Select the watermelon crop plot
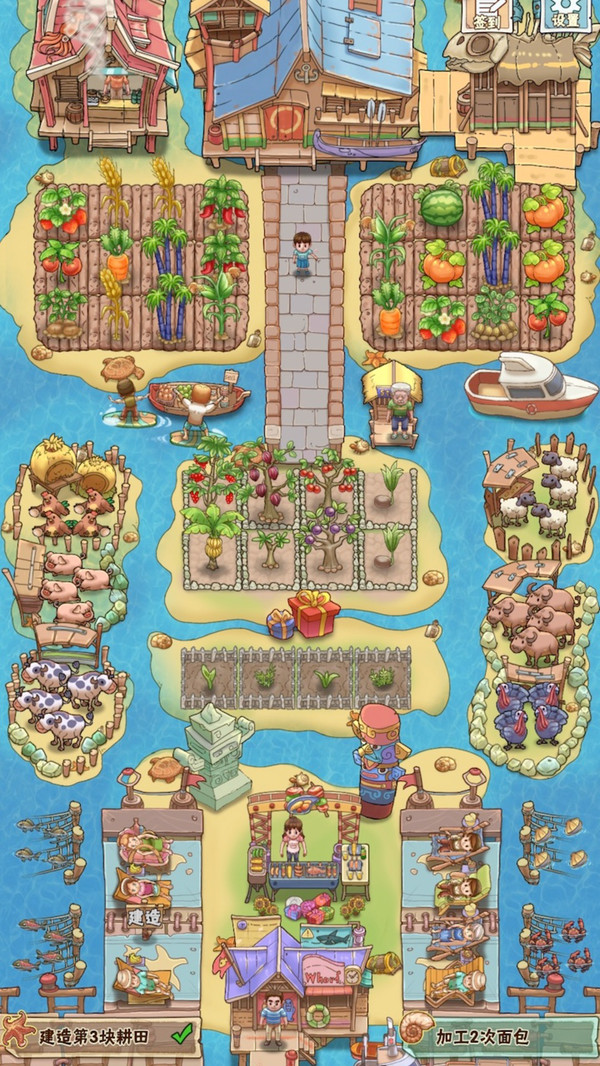 click(x=440, y=207)
